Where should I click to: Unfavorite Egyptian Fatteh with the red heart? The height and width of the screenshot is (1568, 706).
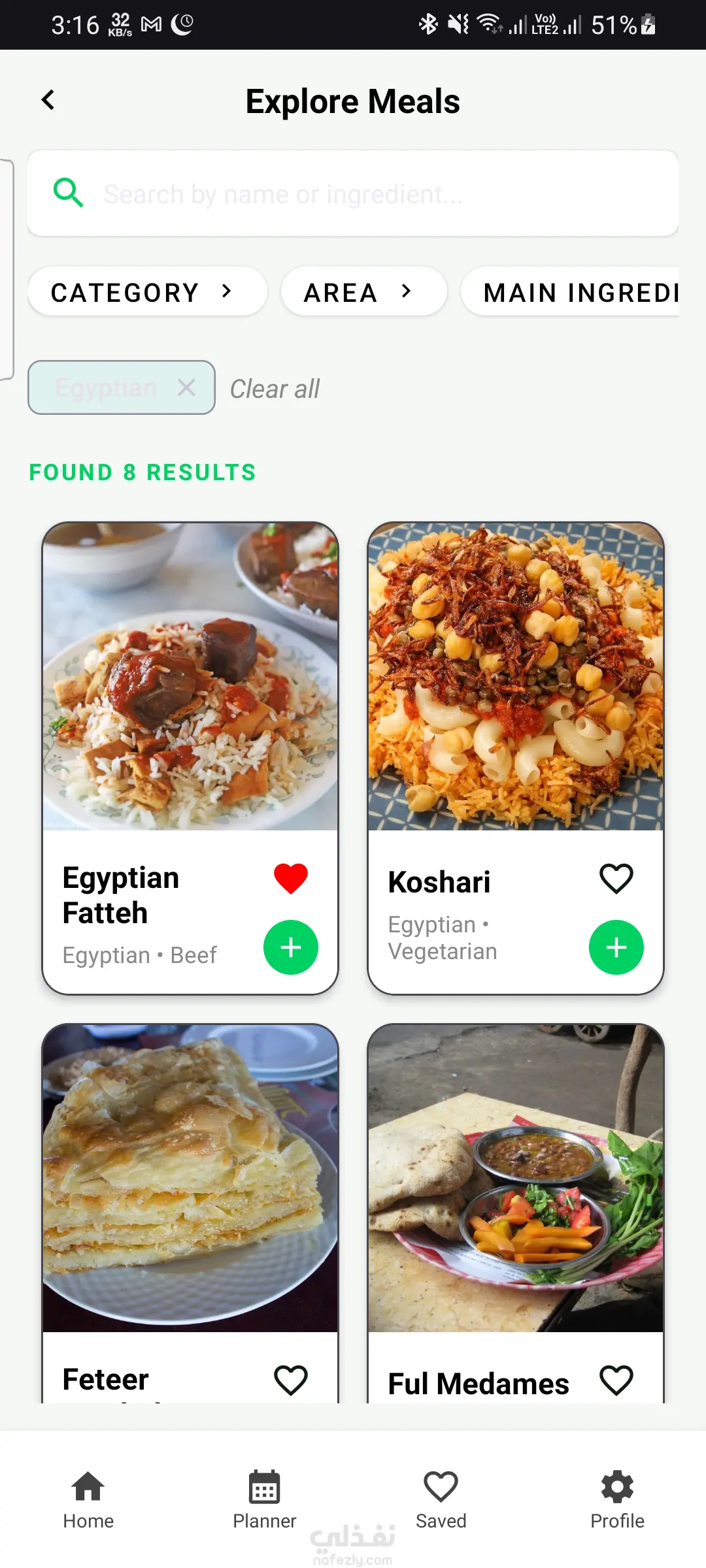point(291,878)
